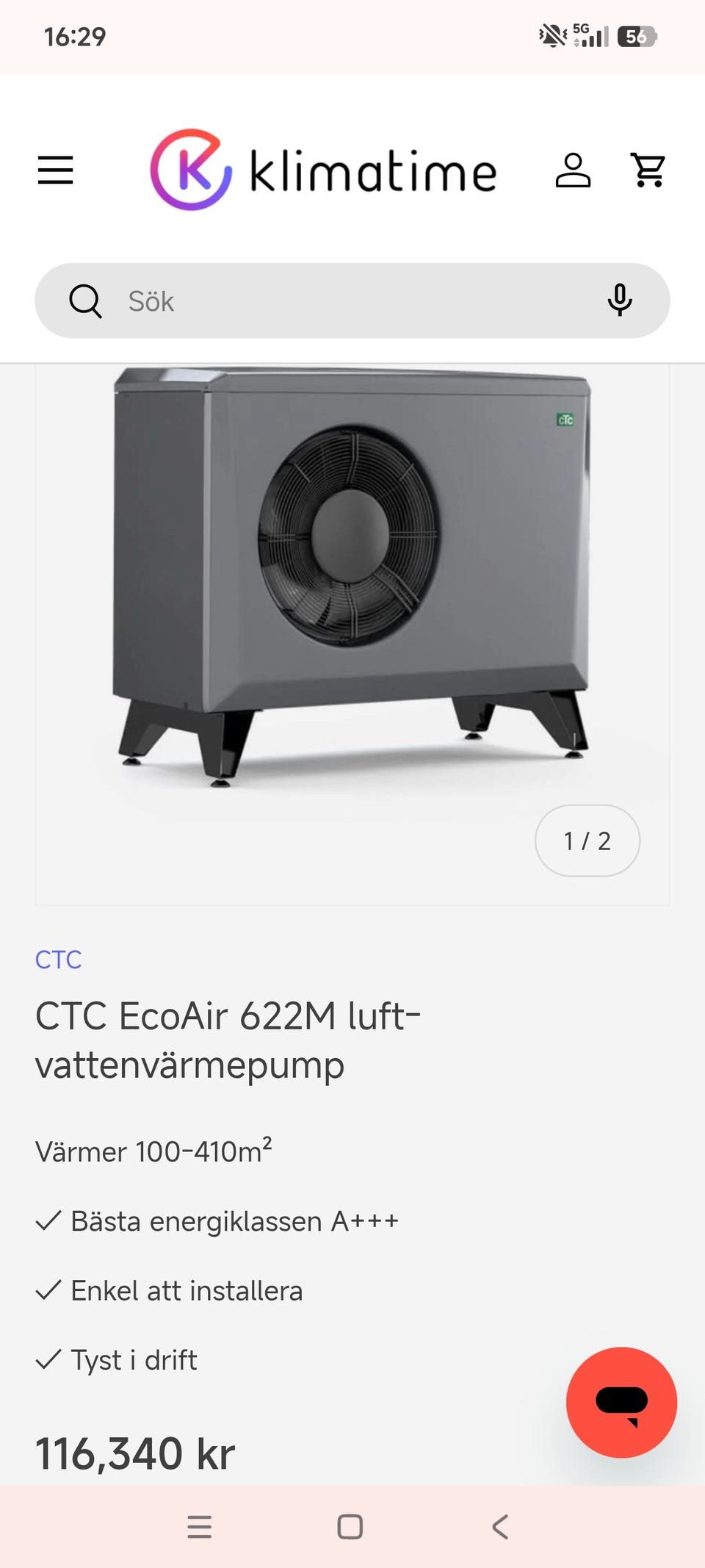Open recent apps from the navigation bar
The image size is (705, 1568).
[x=199, y=1527]
